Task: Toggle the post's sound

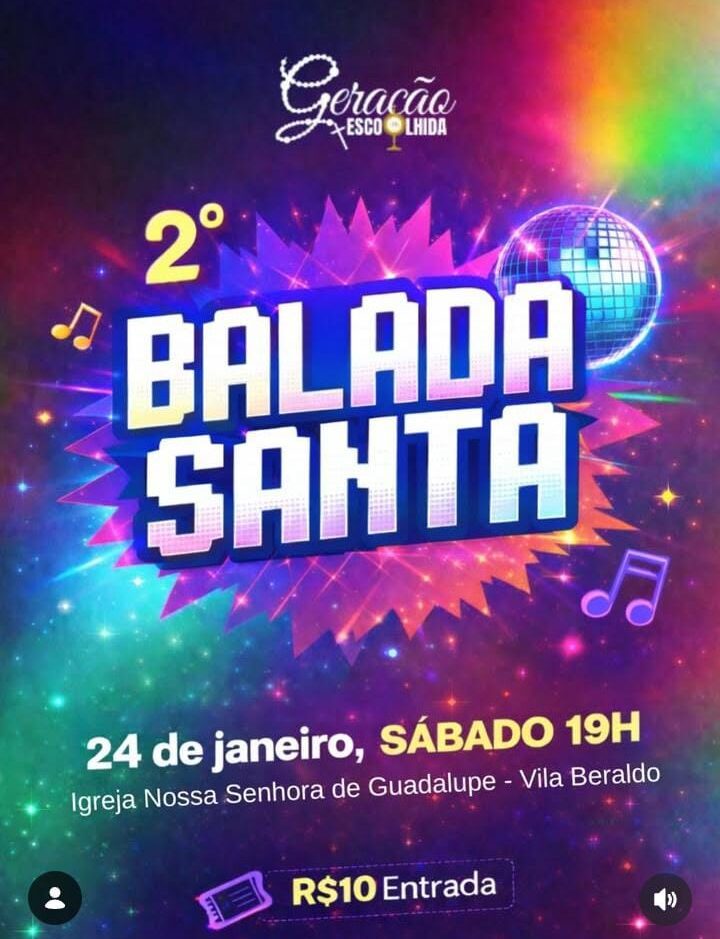Action: click(665, 898)
